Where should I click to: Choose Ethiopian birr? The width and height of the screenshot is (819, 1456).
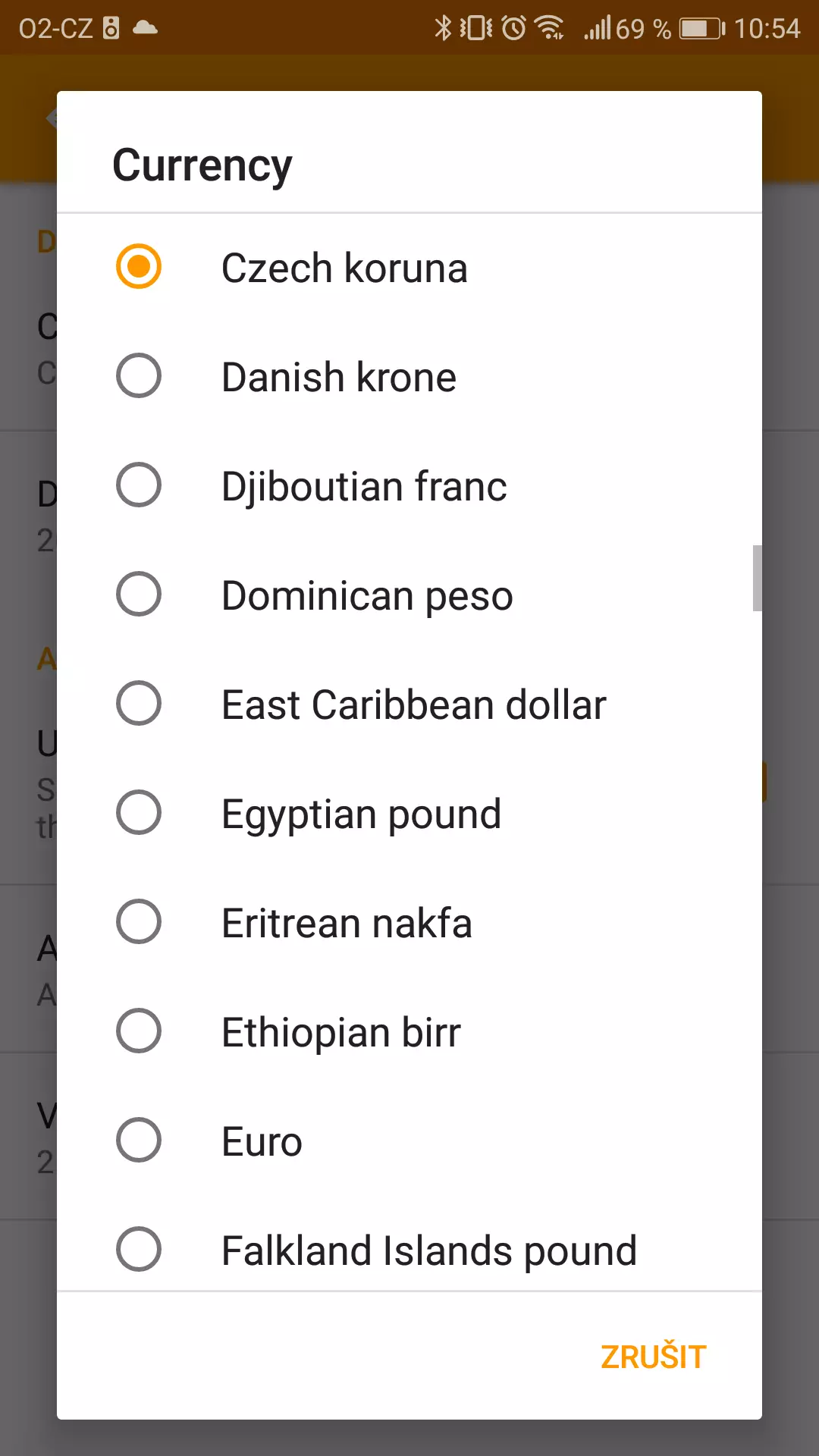[x=409, y=1032]
